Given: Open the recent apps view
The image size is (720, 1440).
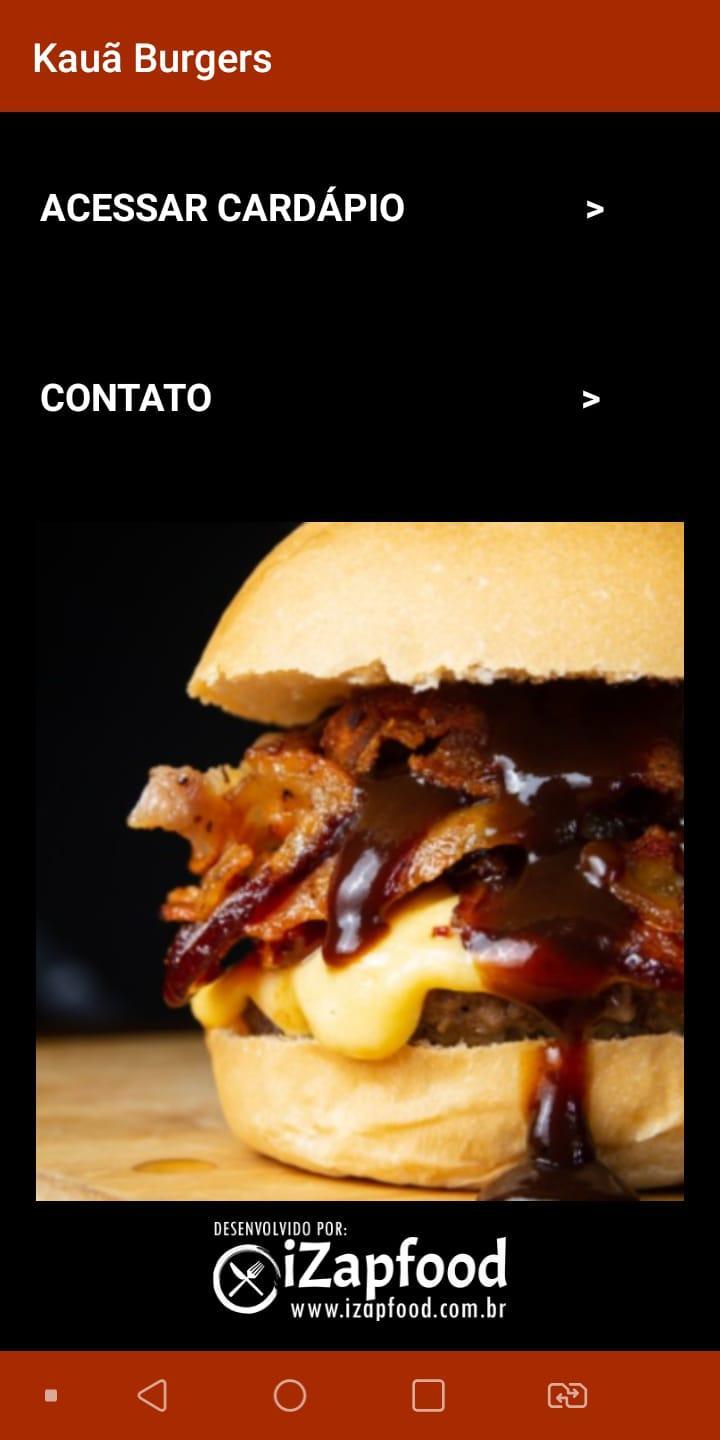Looking at the screenshot, I should coord(428,1395).
